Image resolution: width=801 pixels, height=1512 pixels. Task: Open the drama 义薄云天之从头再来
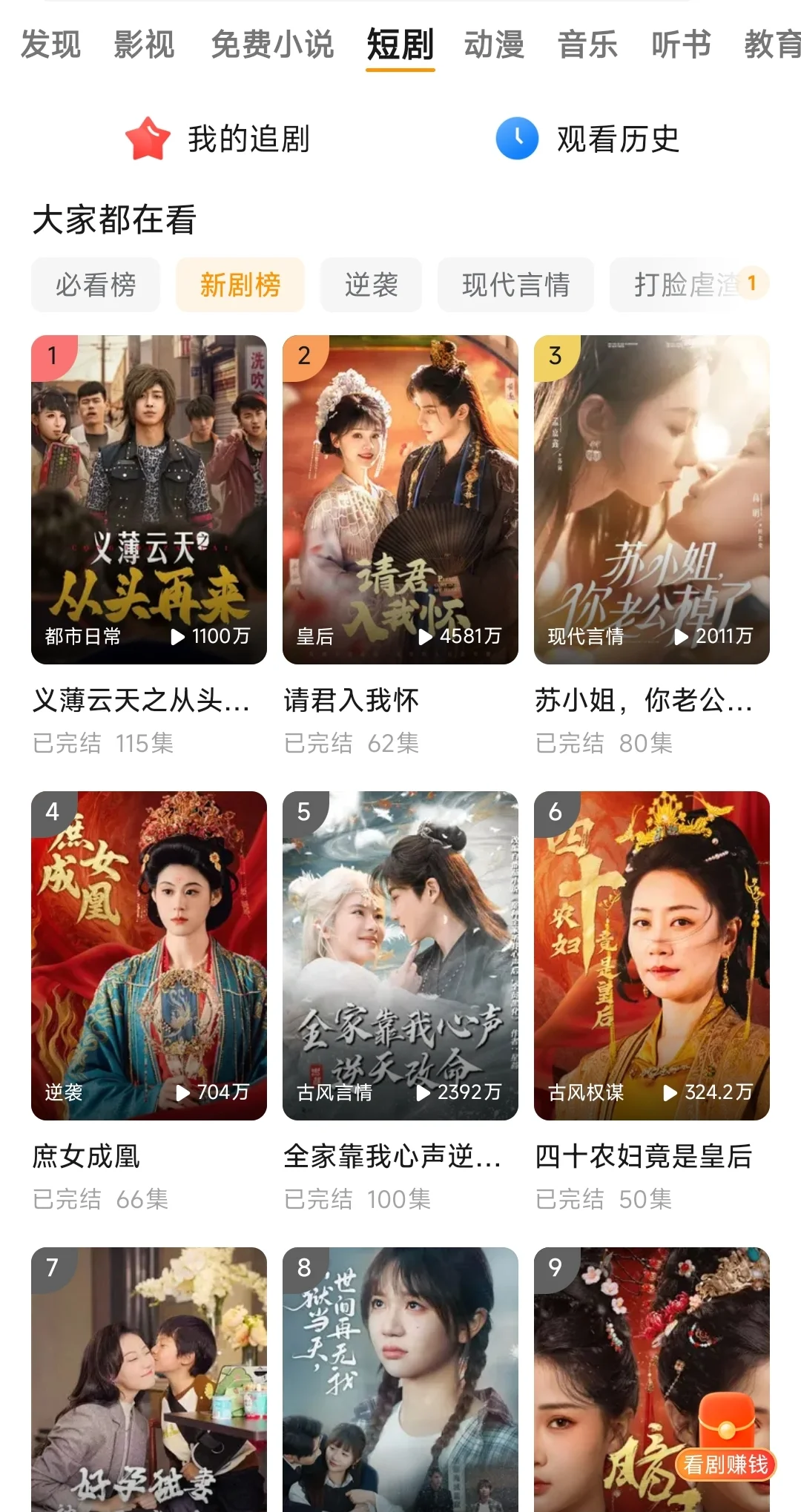pyautogui.click(x=149, y=499)
